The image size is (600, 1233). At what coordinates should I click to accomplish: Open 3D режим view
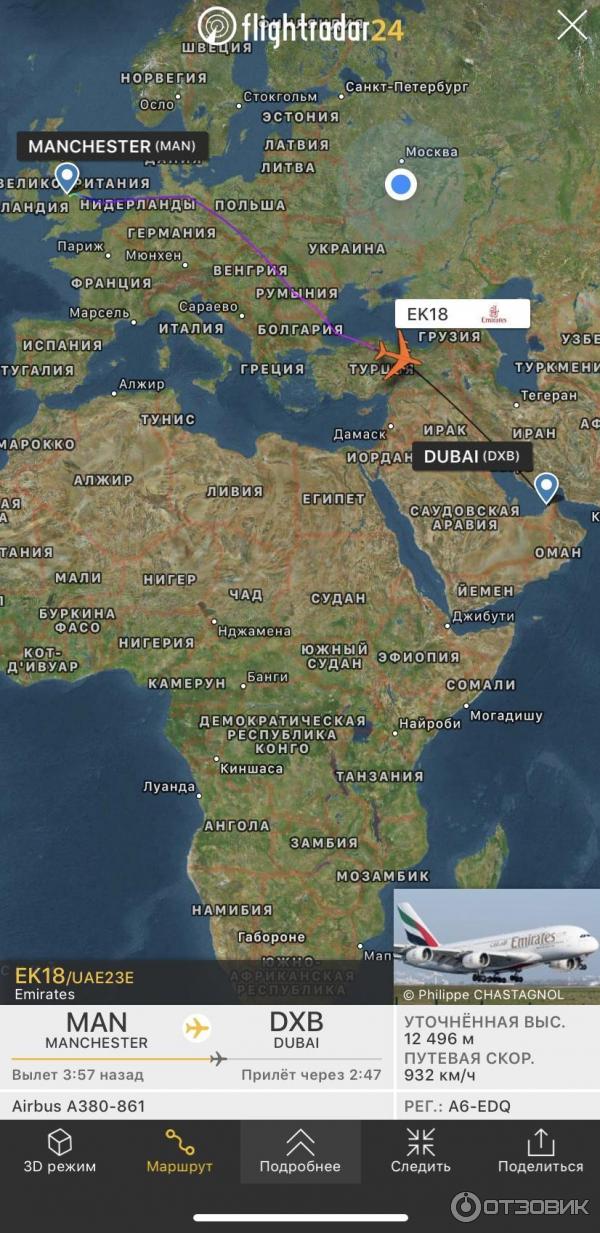(x=60, y=1152)
